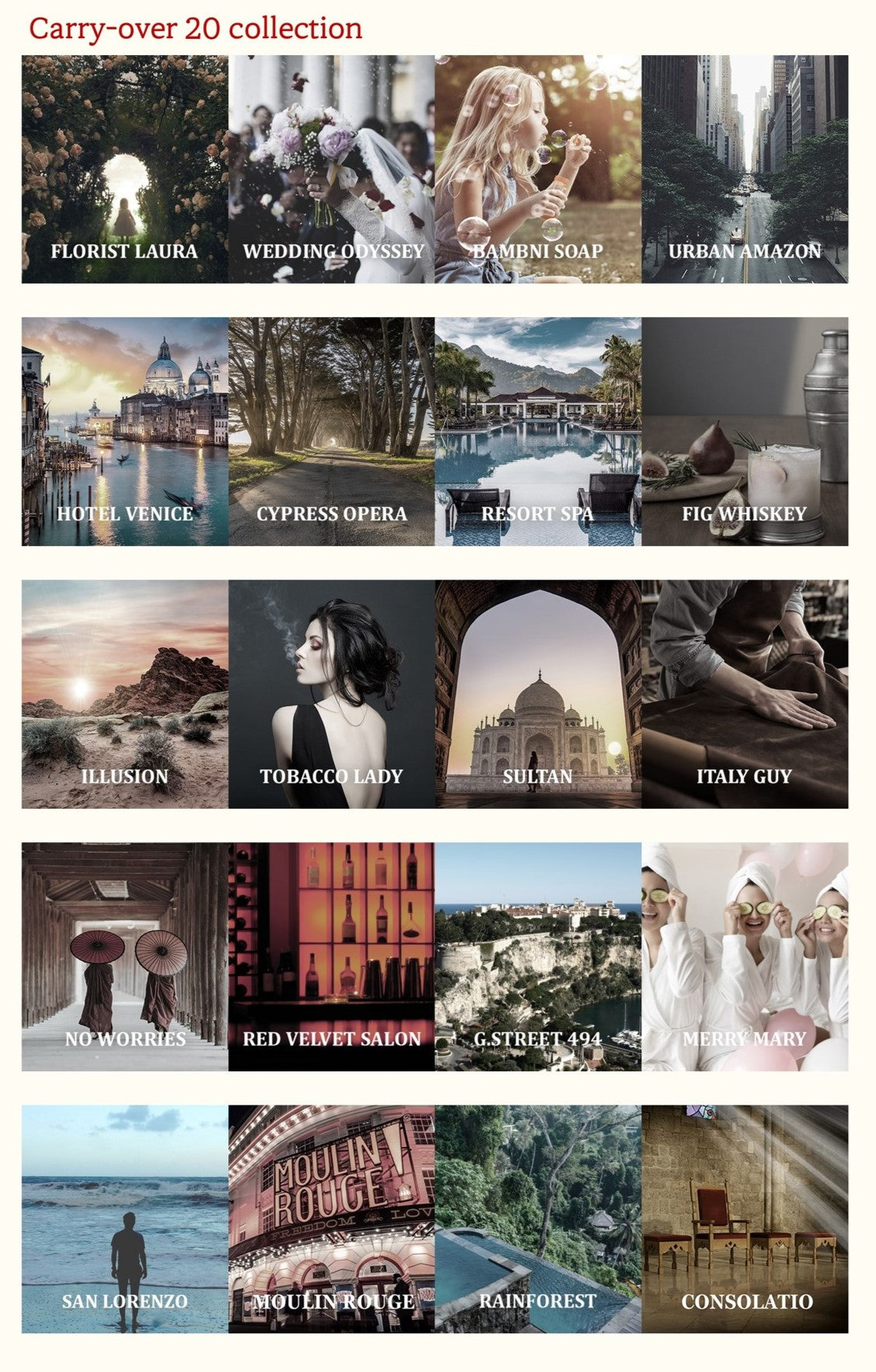
Task: Open the Florist Laura tile
Action: (x=125, y=169)
